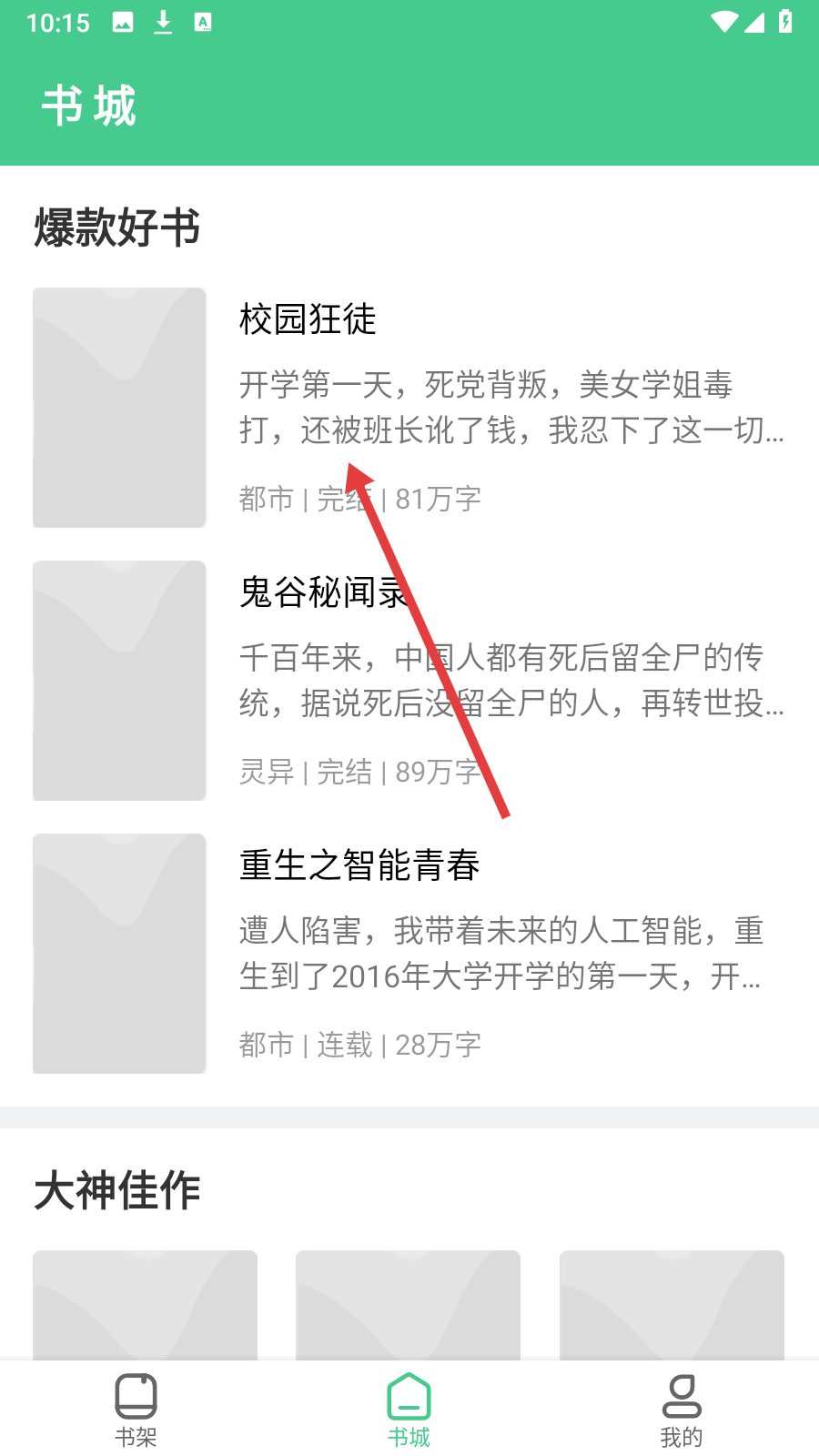The height and width of the screenshot is (1456, 819).
Task: Open the book 校园狂徒
Action: [x=409, y=408]
